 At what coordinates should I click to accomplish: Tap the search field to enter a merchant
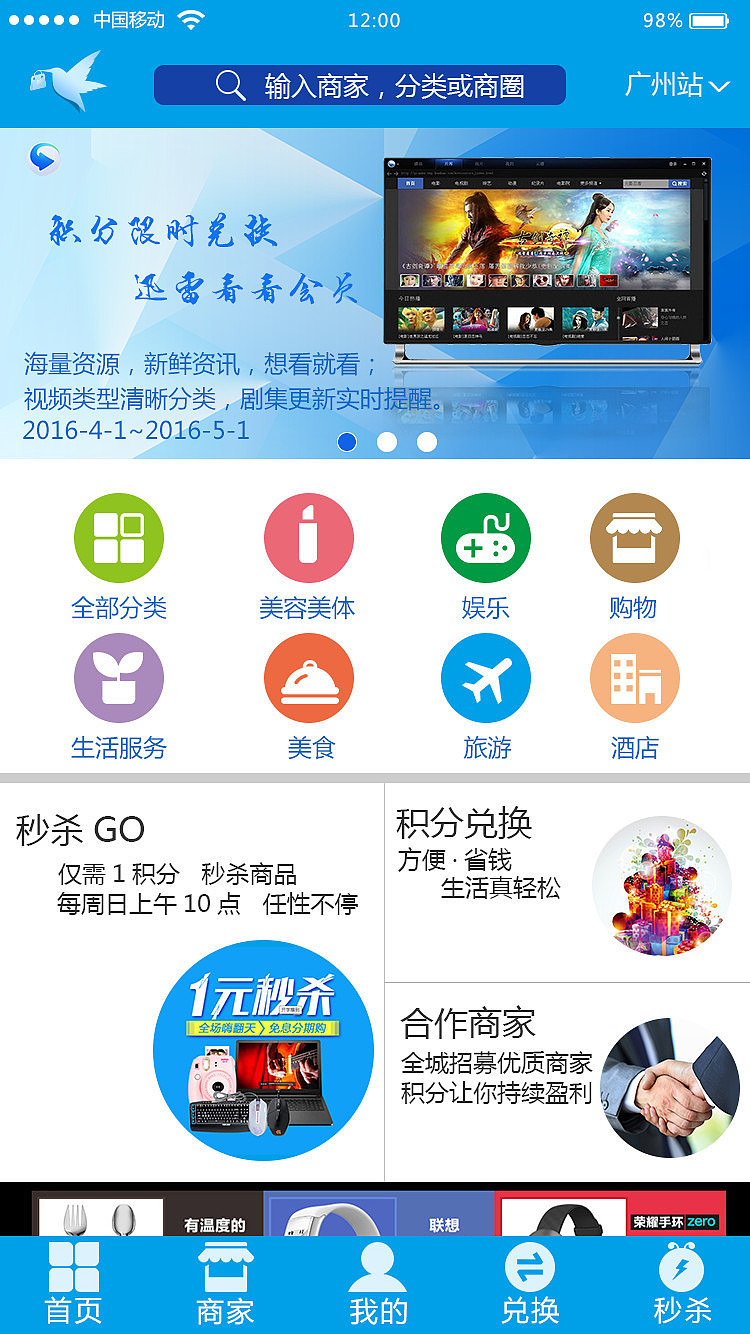(x=360, y=85)
